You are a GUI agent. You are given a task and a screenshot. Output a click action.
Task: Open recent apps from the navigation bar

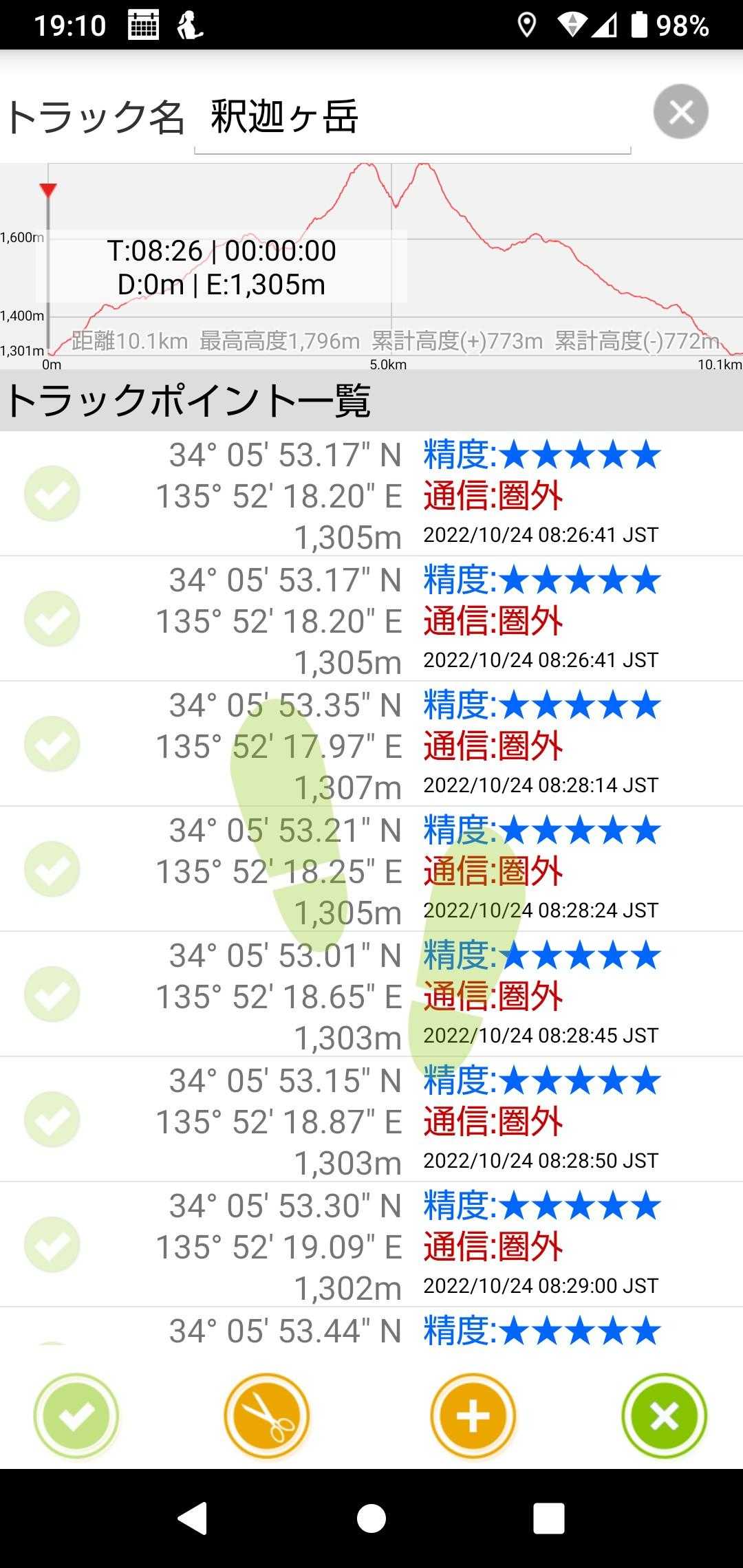click(x=549, y=1518)
